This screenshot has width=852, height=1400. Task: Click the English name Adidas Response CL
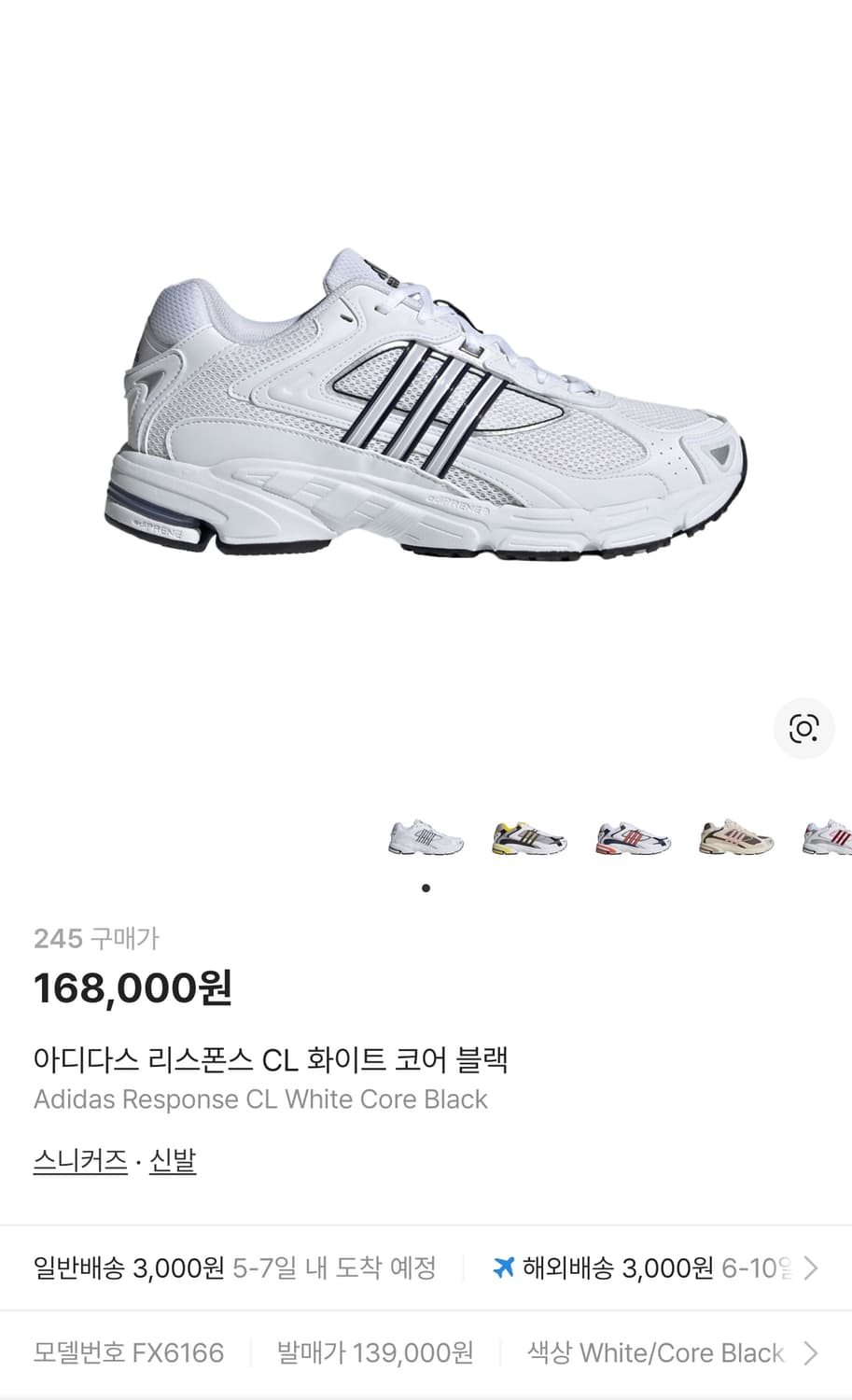[261, 1099]
